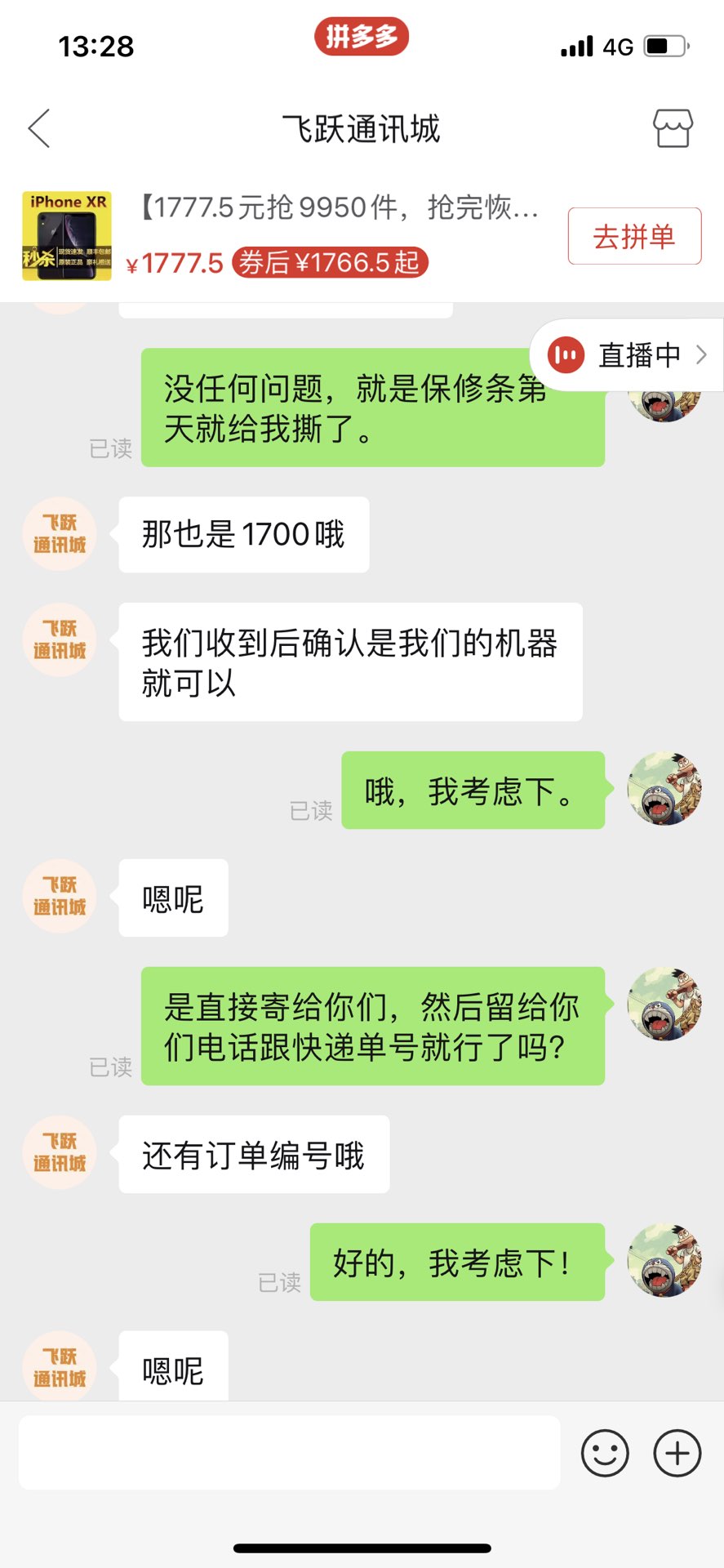
Task: Go back using the top-left arrow
Action: [x=39, y=128]
